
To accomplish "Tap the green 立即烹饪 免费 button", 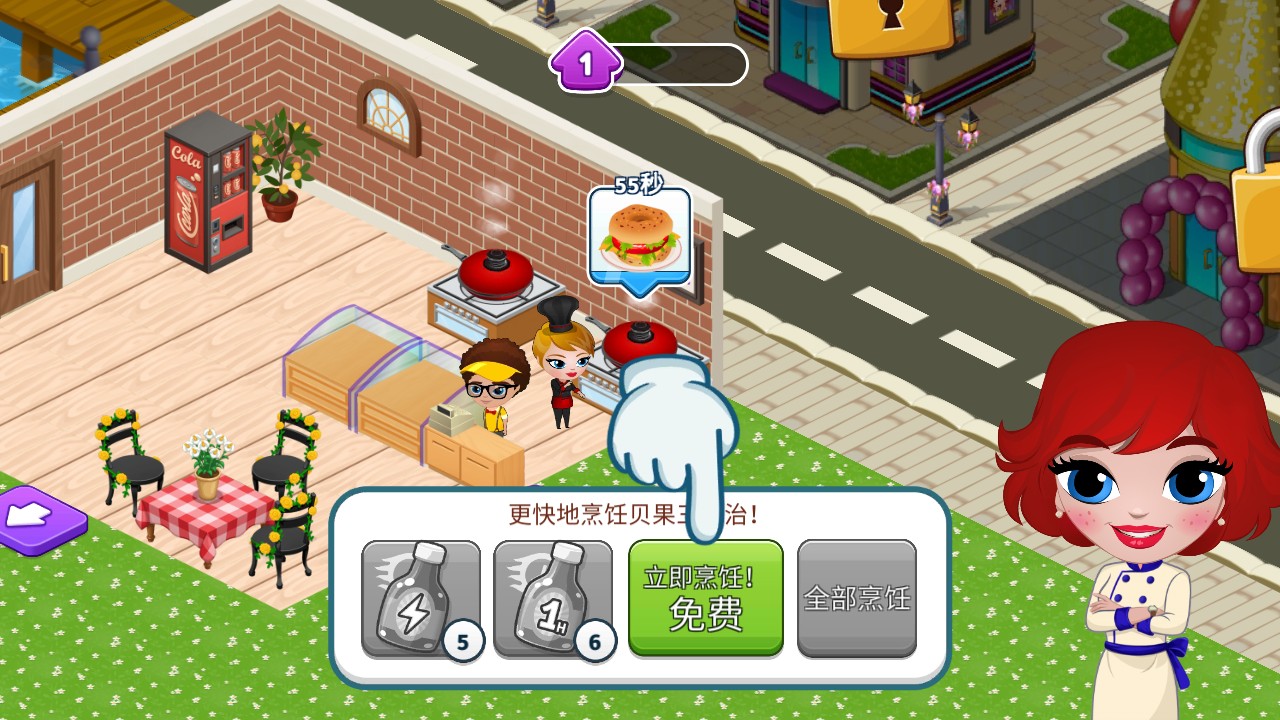I will click(x=706, y=597).
